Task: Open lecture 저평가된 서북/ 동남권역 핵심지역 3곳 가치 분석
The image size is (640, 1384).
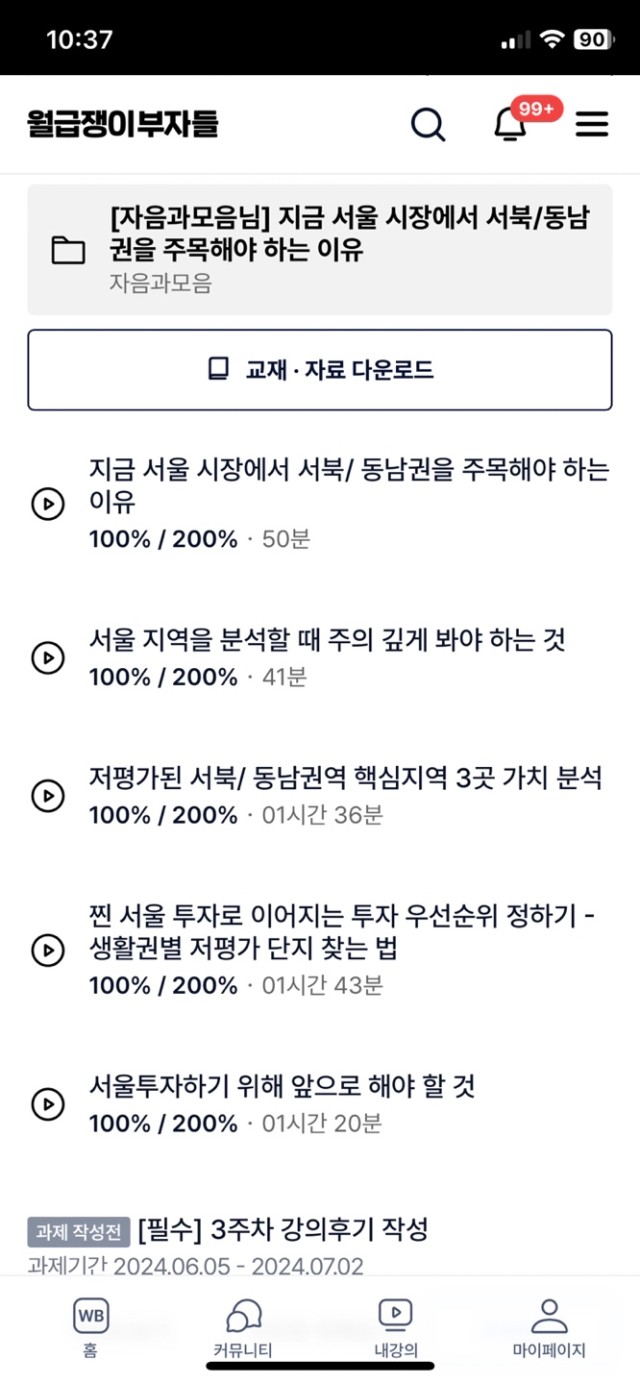Action: (320, 796)
